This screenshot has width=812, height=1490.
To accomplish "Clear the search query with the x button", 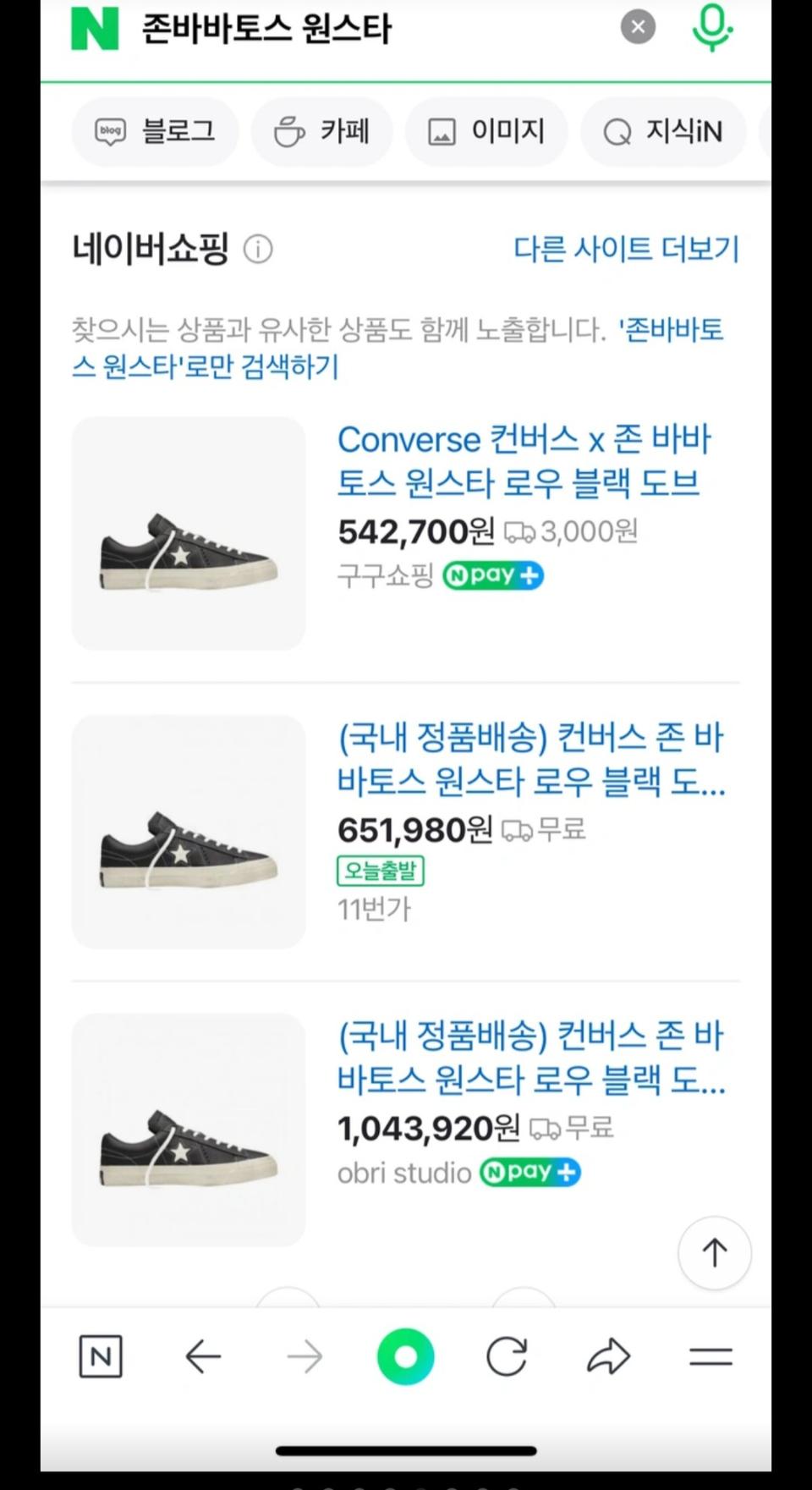I will 639,26.
